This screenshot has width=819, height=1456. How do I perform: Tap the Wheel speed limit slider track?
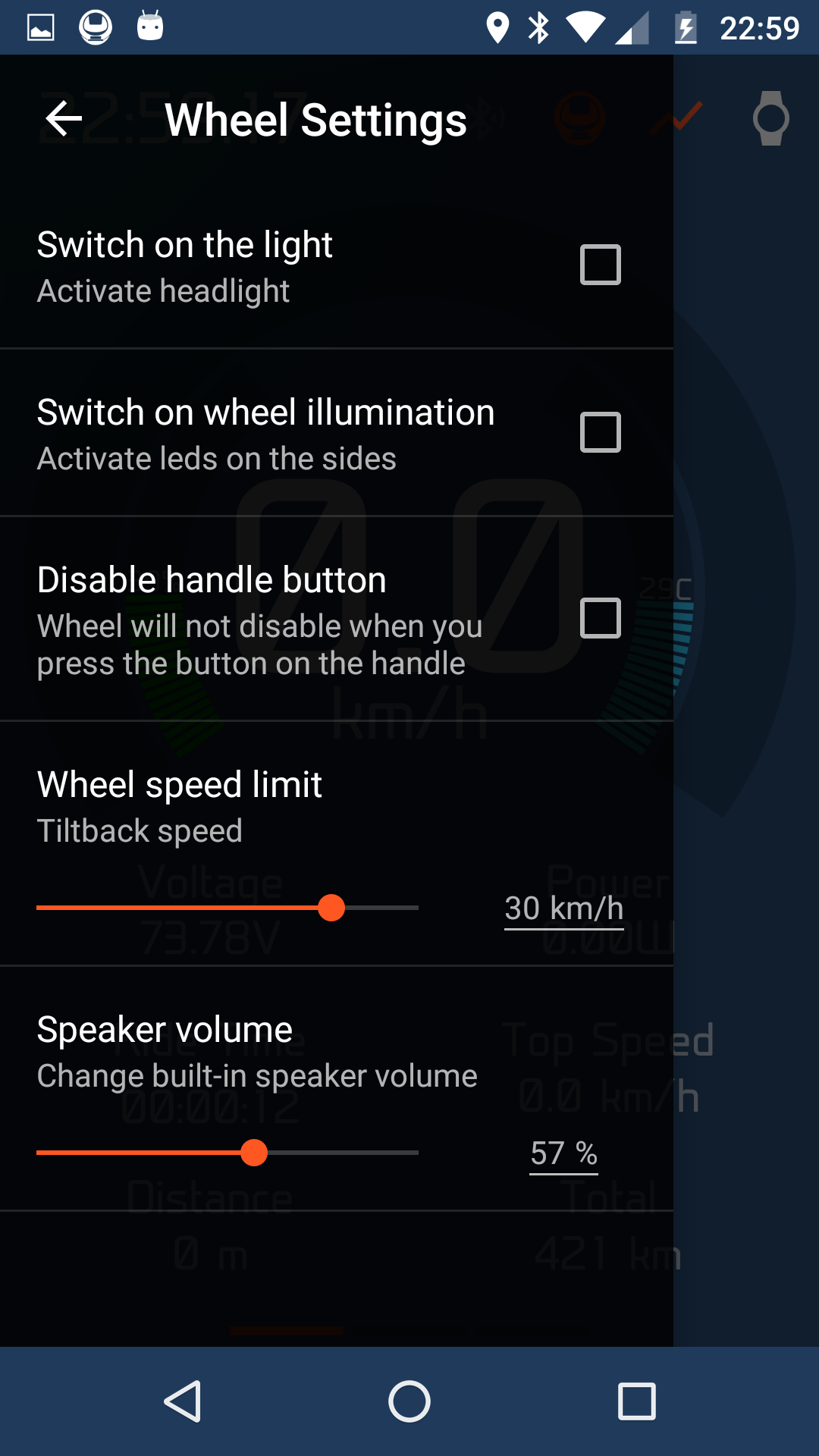[227, 908]
